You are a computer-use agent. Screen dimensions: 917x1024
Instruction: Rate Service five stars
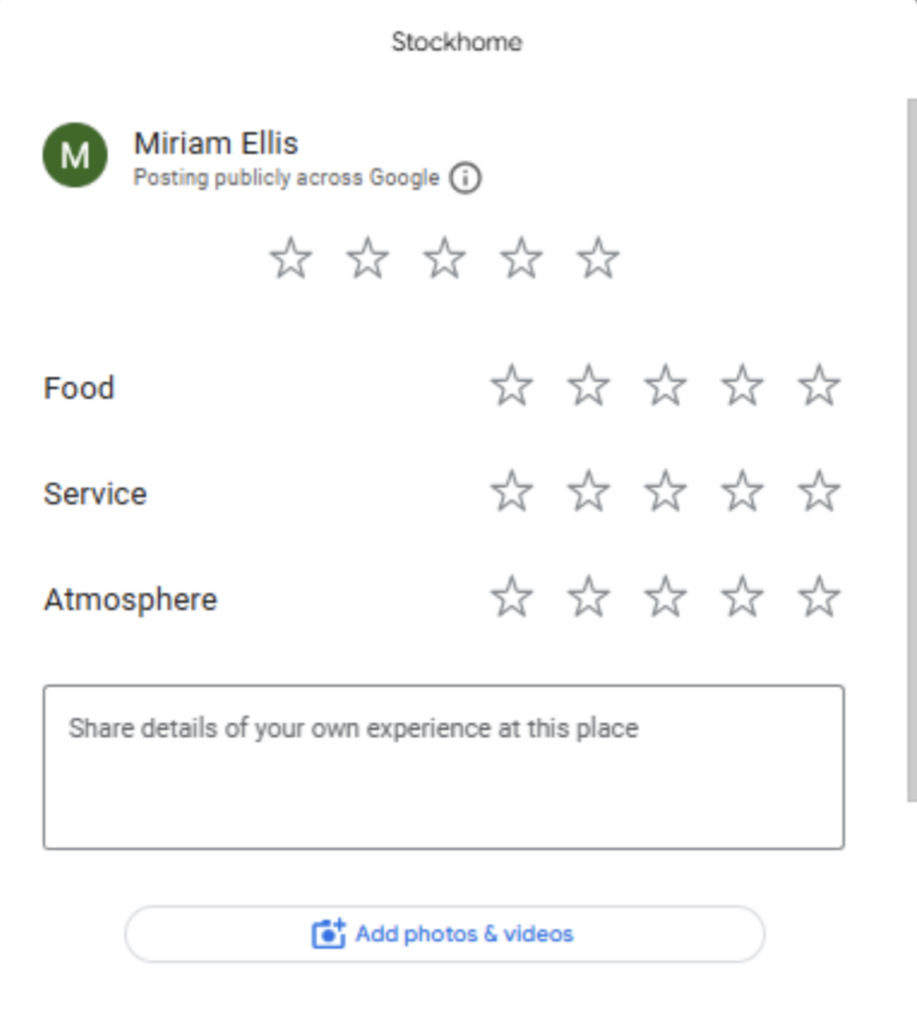point(819,492)
